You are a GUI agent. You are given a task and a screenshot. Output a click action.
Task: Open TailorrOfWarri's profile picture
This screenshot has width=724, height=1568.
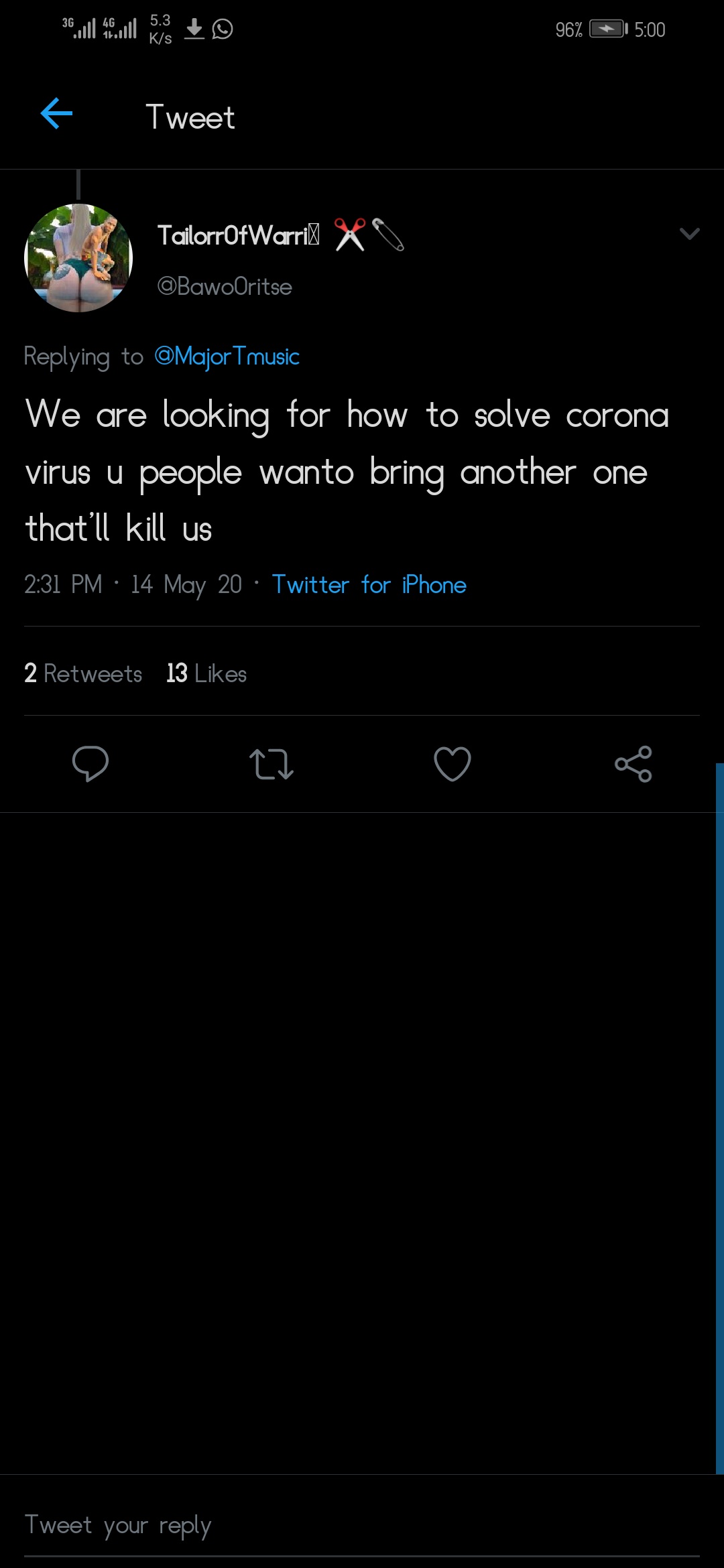(x=78, y=258)
